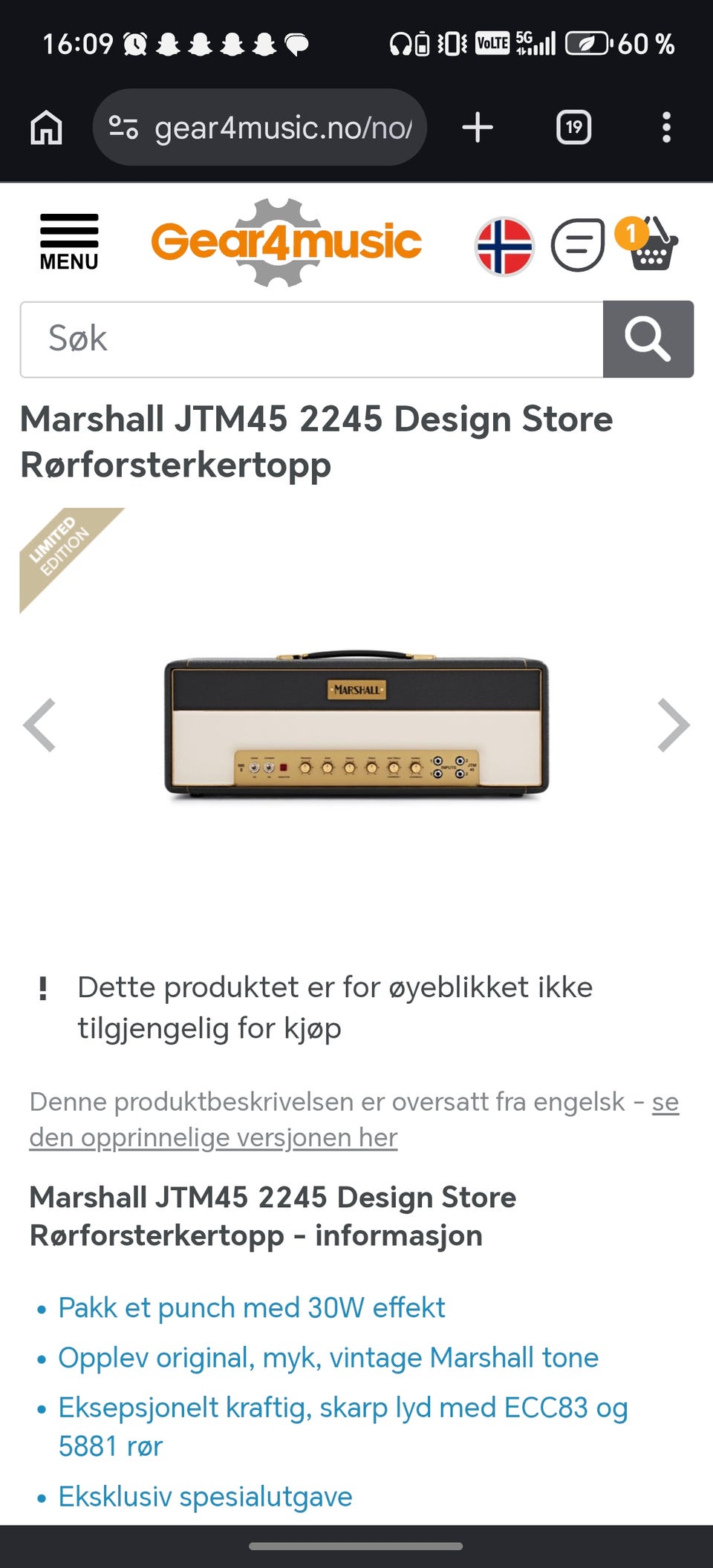Open the Marshall amplifier product image
The image size is (713, 1568).
[x=356, y=725]
